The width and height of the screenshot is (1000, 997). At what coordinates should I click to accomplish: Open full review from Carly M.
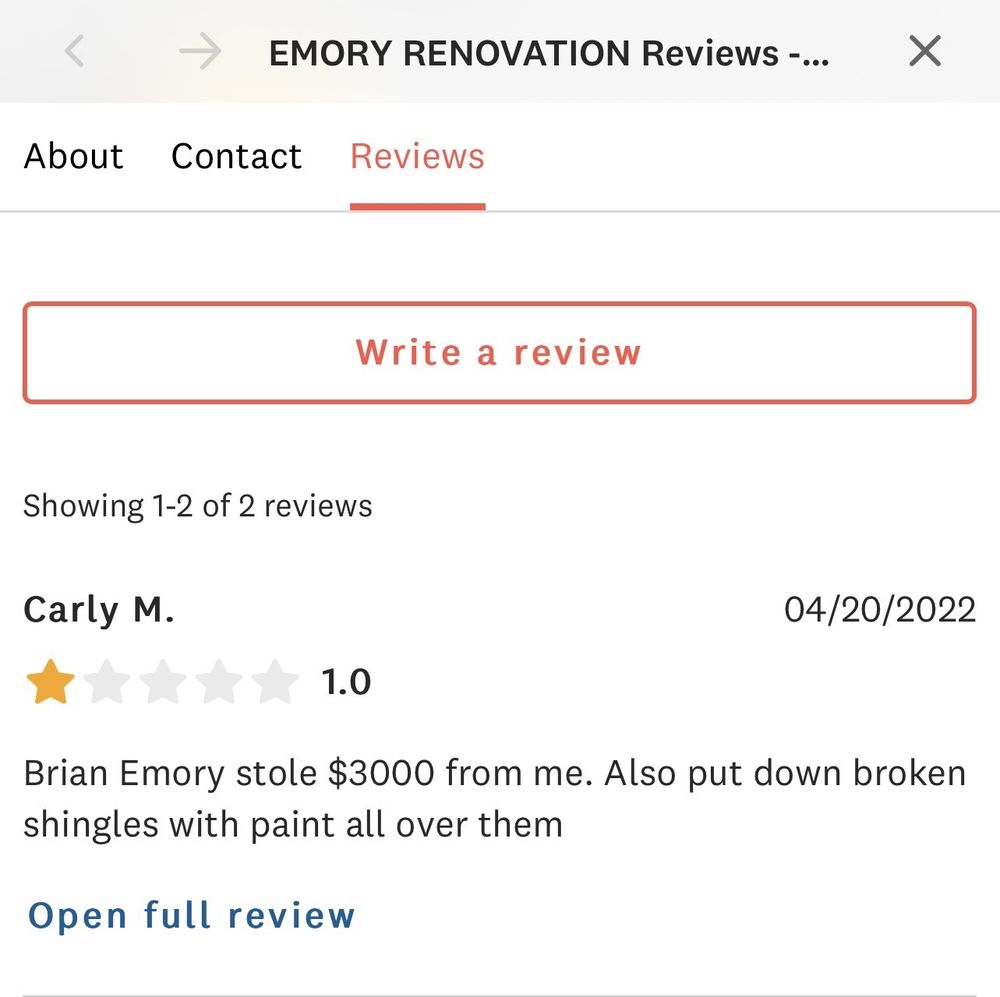click(x=191, y=915)
